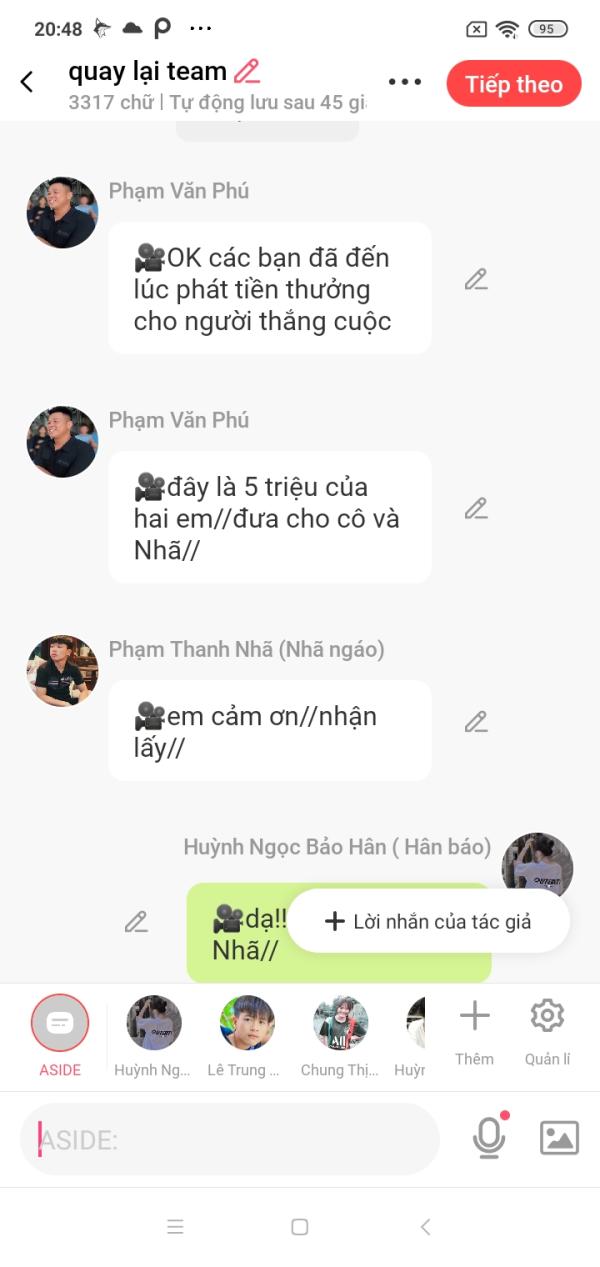Edit Huỳnh Ngọc Bảo Hân's green message

tap(136, 922)
